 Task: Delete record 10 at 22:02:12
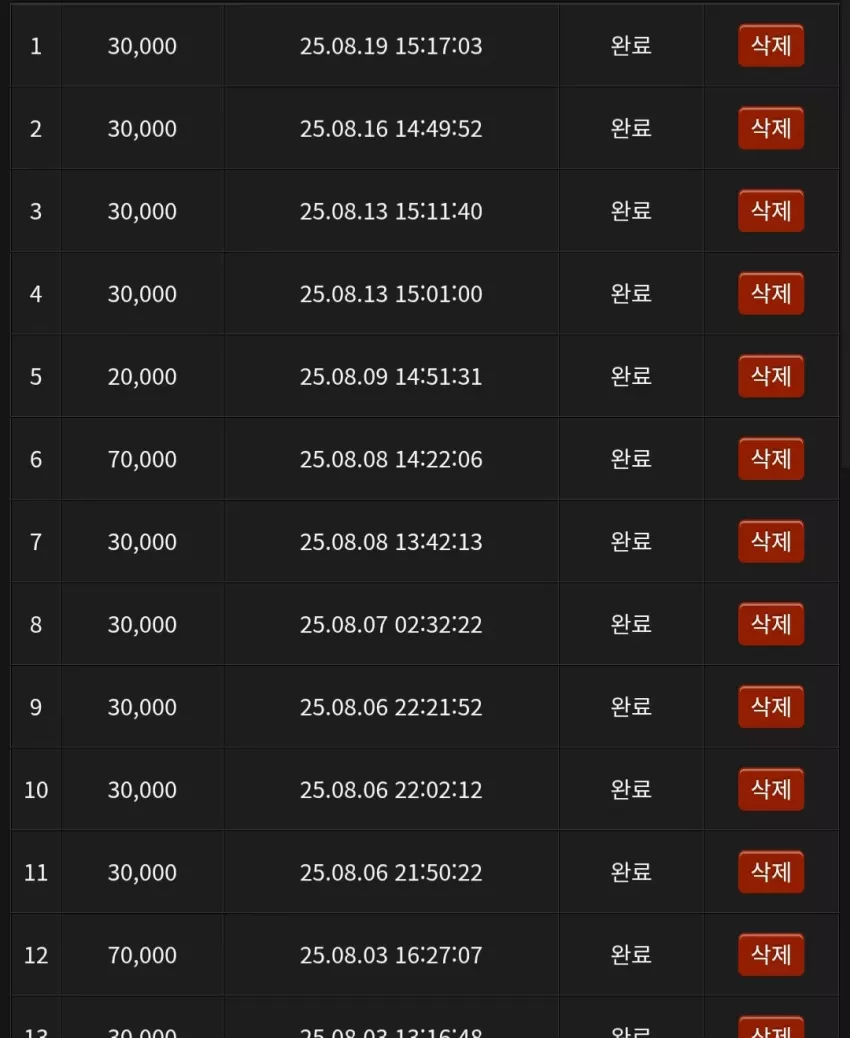pyautogui.click(x=771, y=789)
